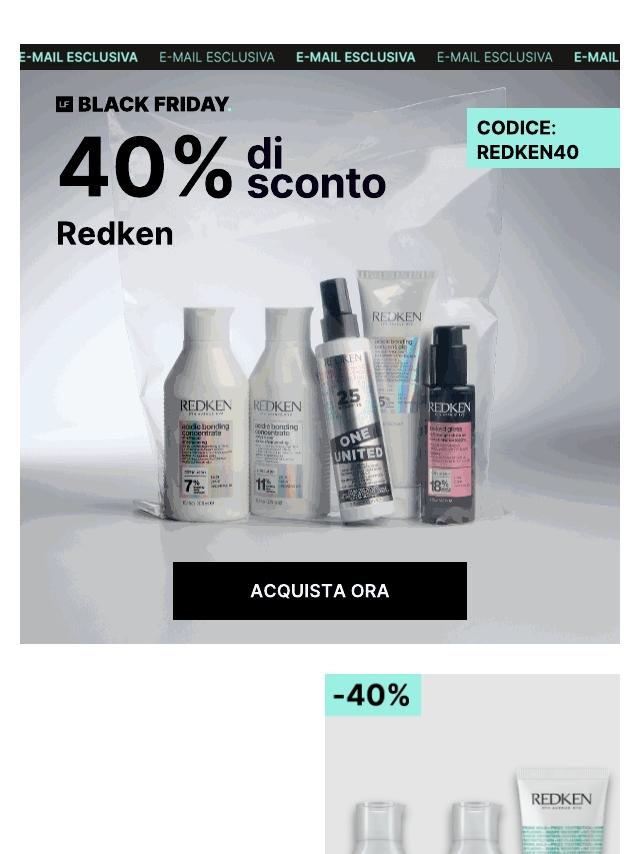Viewport: 640px width, 854px height.
Task: Open the -40% Redken product tile
Action: (x=471, y=770)
